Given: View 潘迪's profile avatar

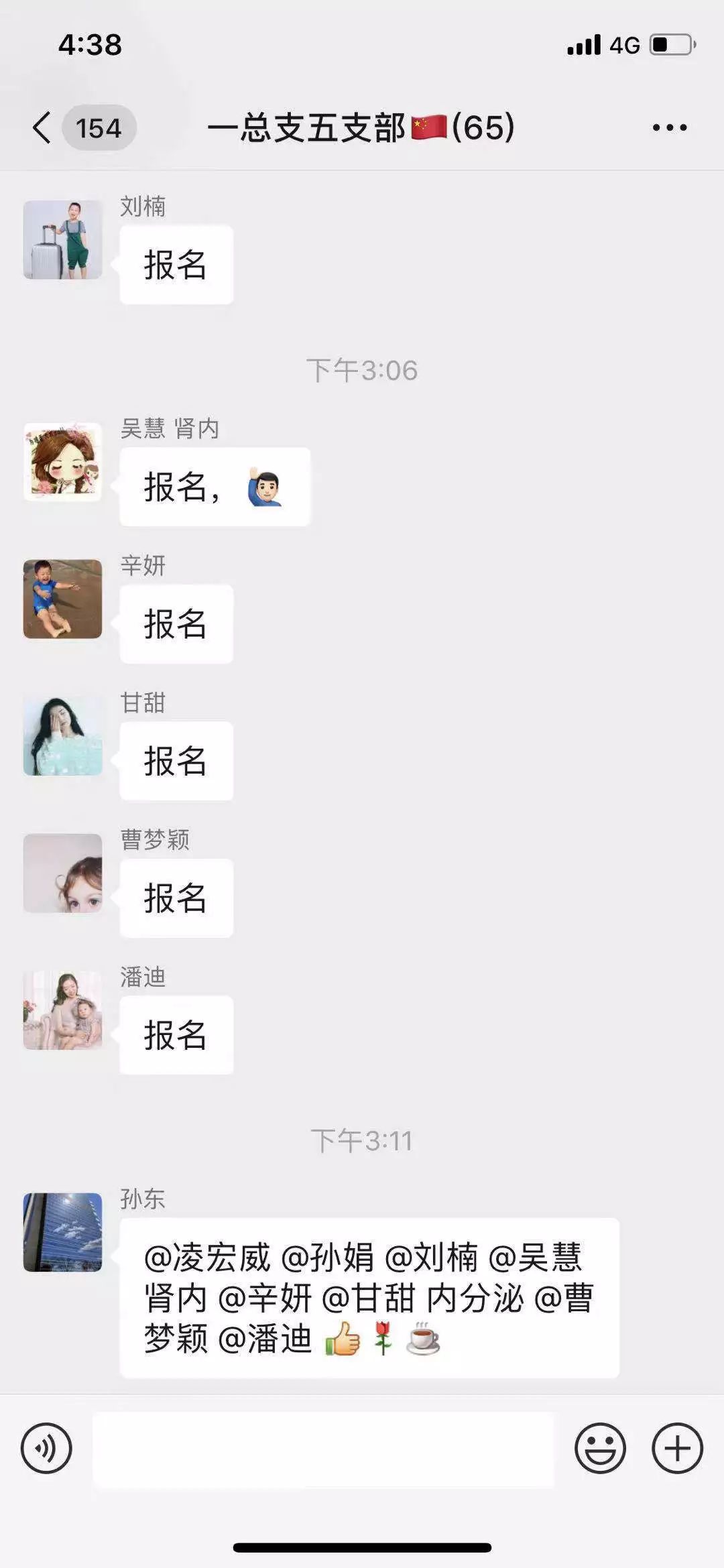Looking at the screenshot, I should click(63, 1010).
